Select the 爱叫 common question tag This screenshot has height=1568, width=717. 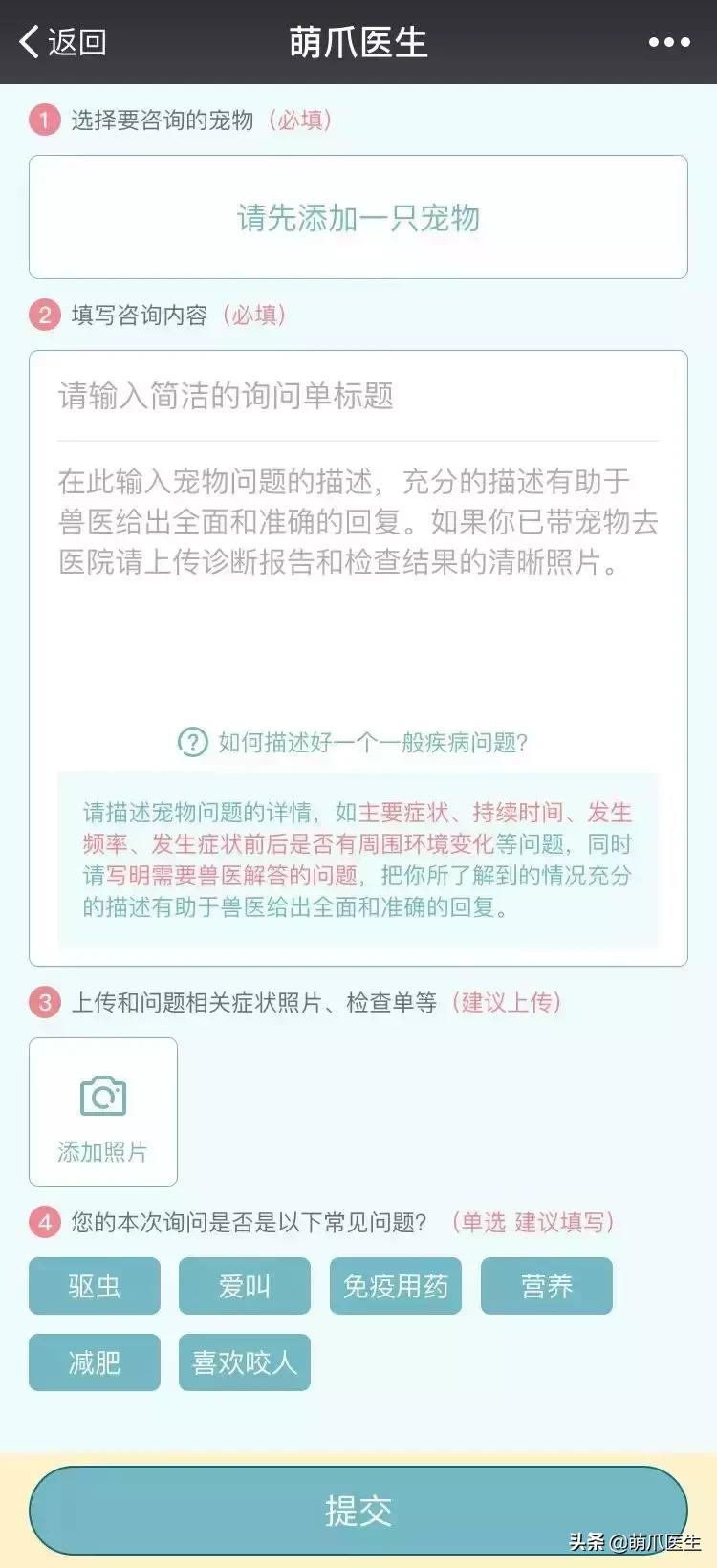[244, 1286]
